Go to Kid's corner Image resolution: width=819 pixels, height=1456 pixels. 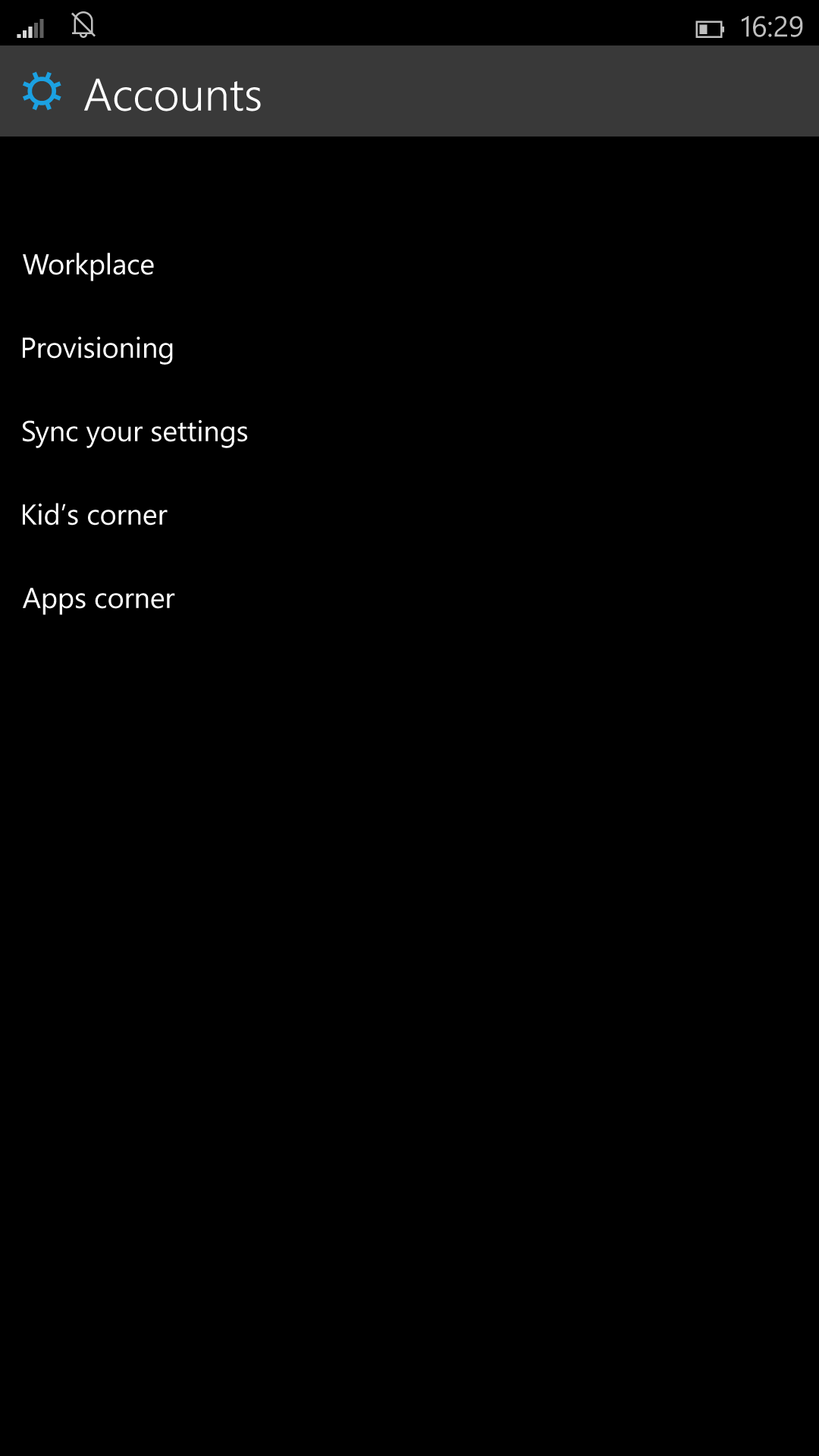tap(94, 515)
